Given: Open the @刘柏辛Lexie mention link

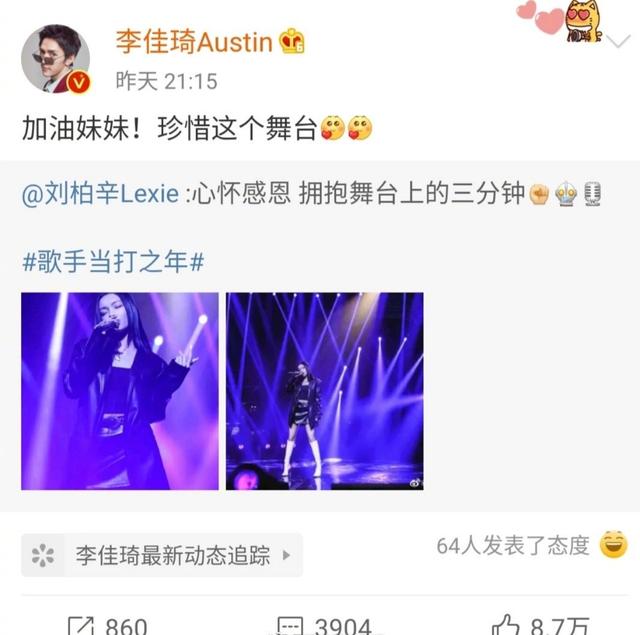Looking at the screenshot, I should pos(100,195).
